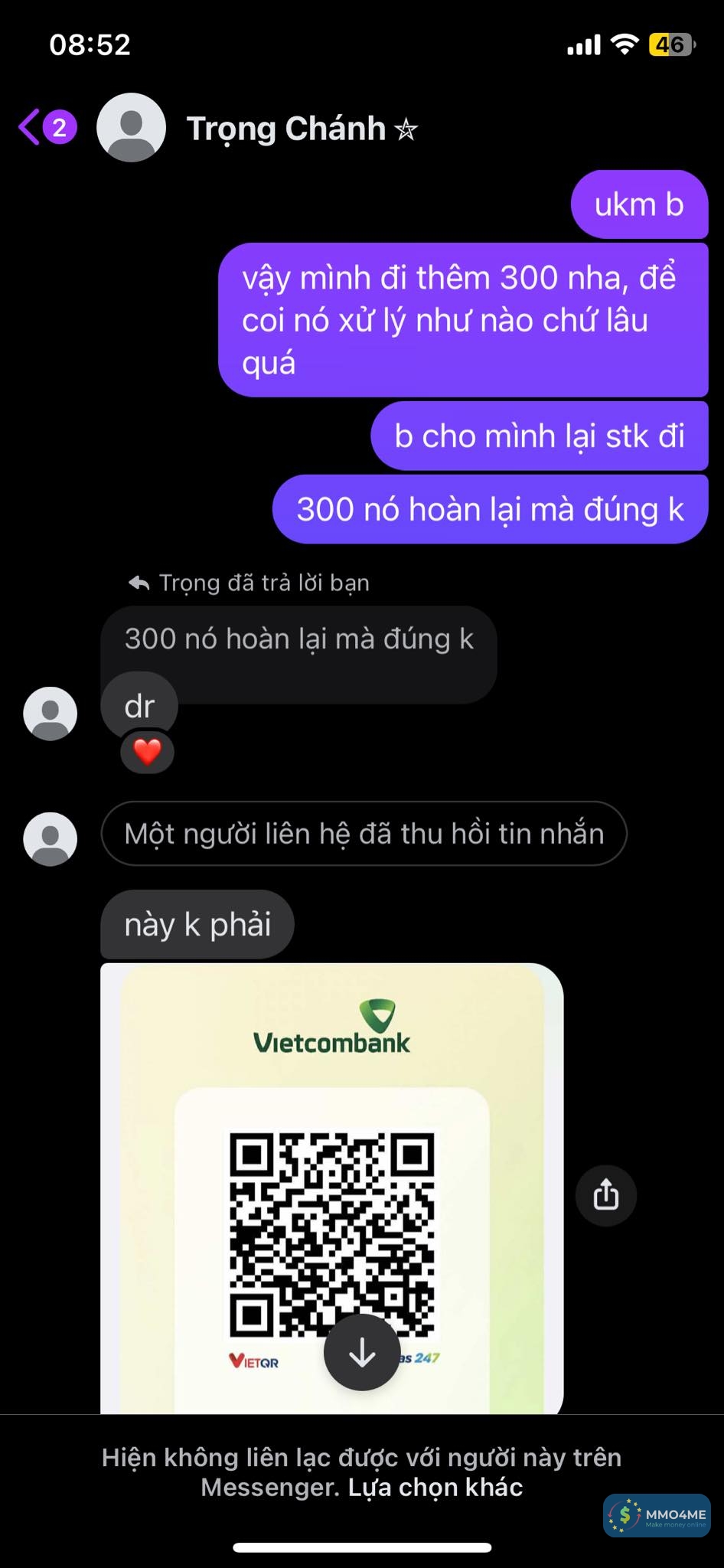Image resolution: width=724 pixels, height=1568 pixels.
Task: Share the Vietcombank QR image
Action: click(x=605, y=1194)
